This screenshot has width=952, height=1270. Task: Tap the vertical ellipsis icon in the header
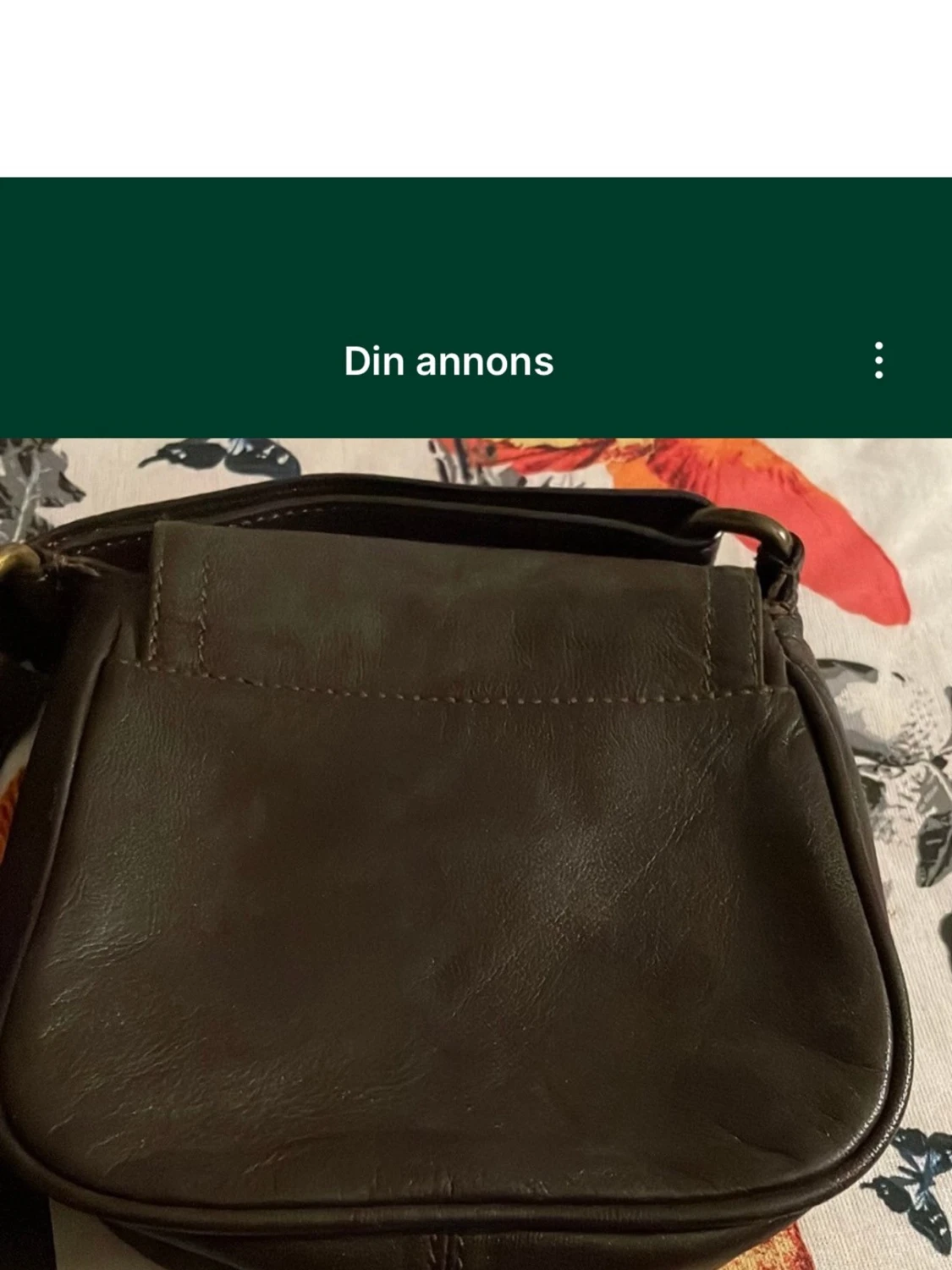(878, 360)
